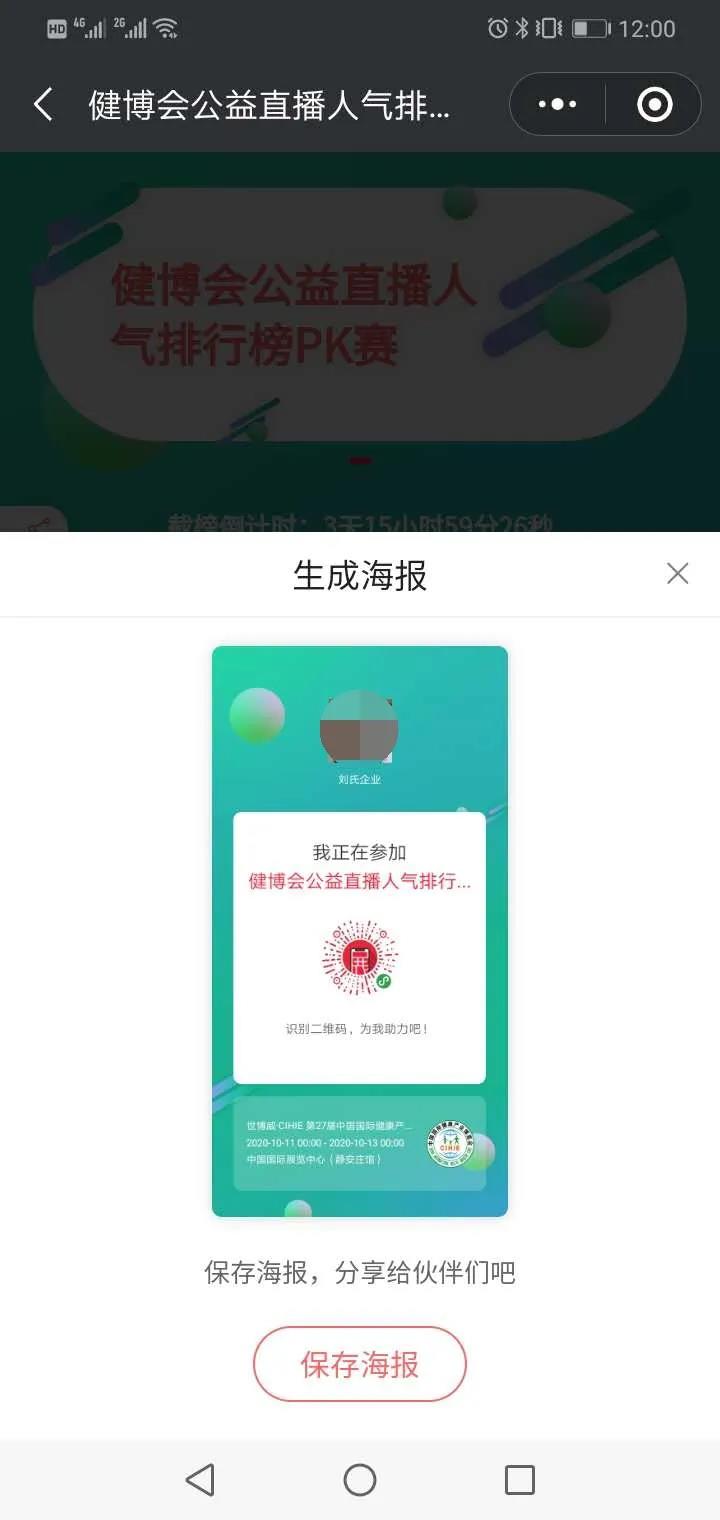Dismiss the 生成海报 dialog

(x=677, y=574)
